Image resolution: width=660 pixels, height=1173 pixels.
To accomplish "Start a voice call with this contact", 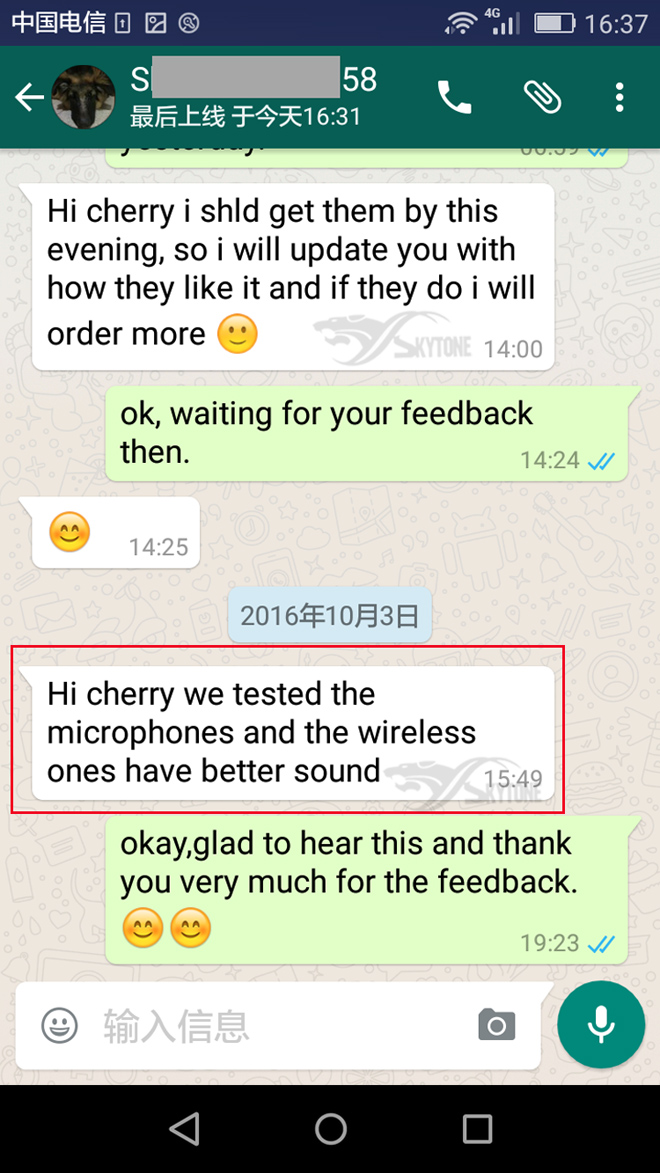I will click(x=455, y=97).
